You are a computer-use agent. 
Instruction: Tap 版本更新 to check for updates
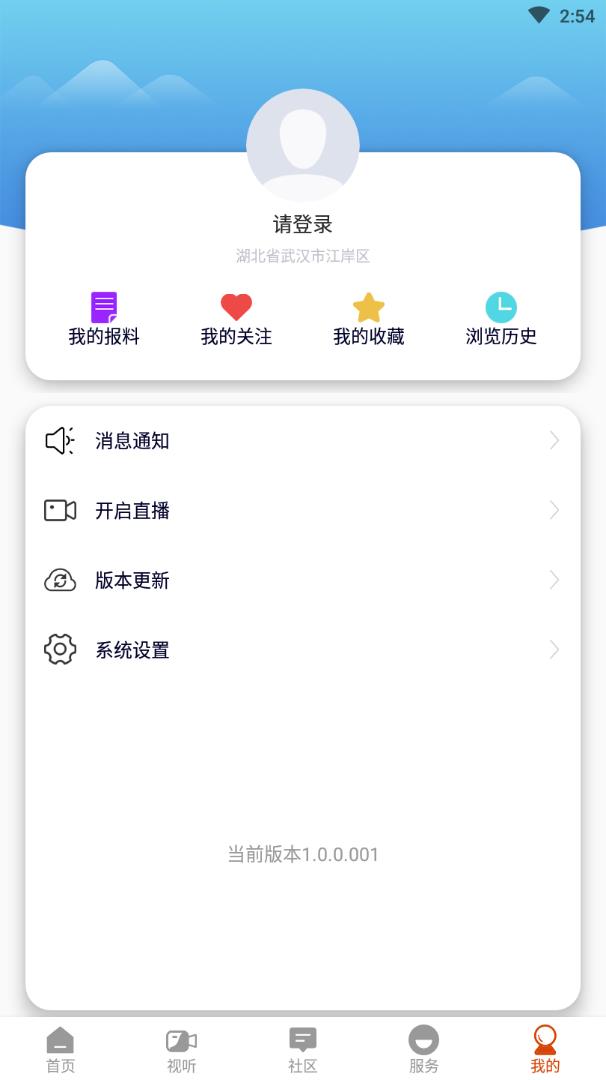[303, 580]
